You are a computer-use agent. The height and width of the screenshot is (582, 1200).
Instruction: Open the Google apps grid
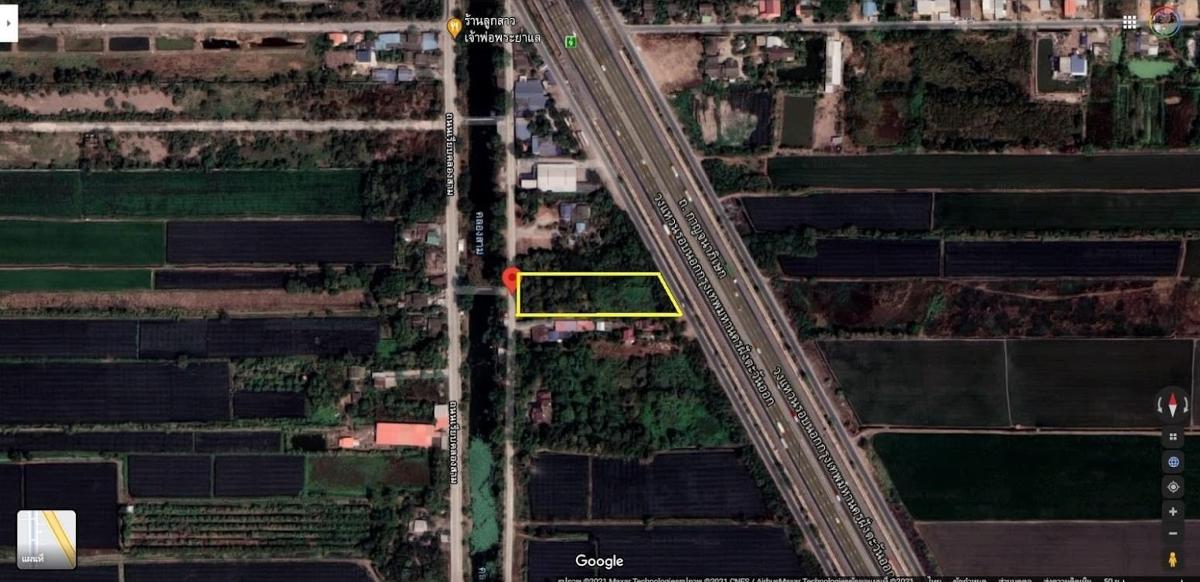tap(1129, 22)
